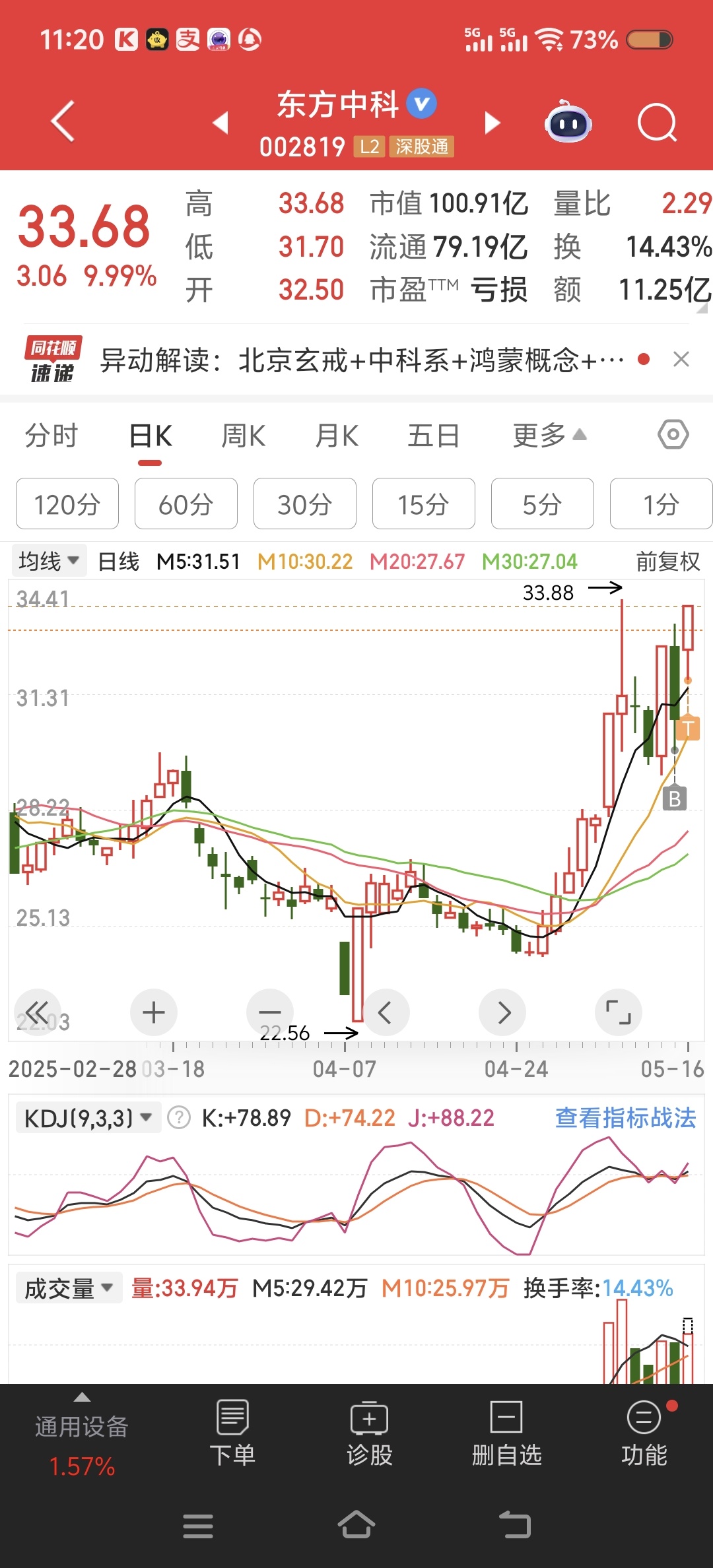Screen dimensions: 713x1568
Task: Open chart settings hexagon icon
Action: 673,435
